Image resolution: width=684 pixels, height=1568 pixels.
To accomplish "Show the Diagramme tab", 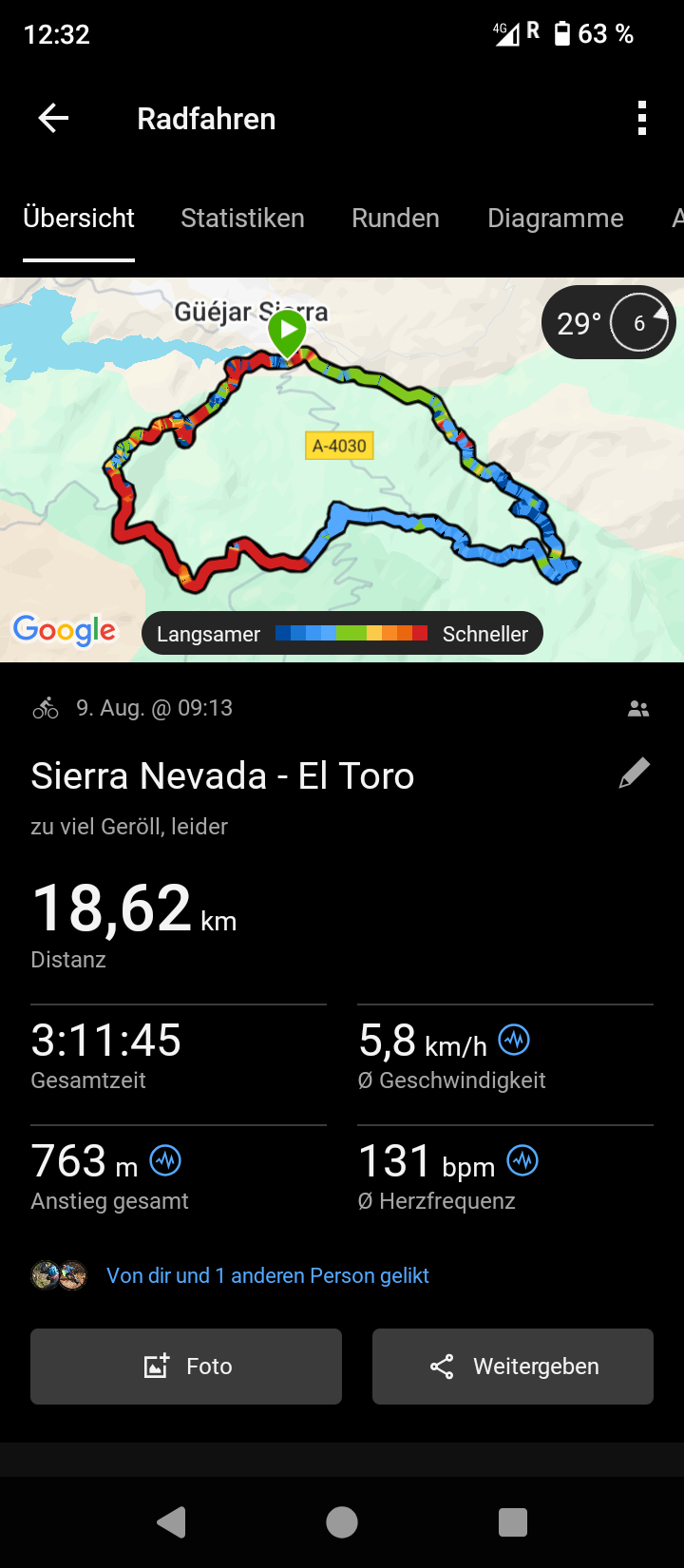I will coord(555,219).
